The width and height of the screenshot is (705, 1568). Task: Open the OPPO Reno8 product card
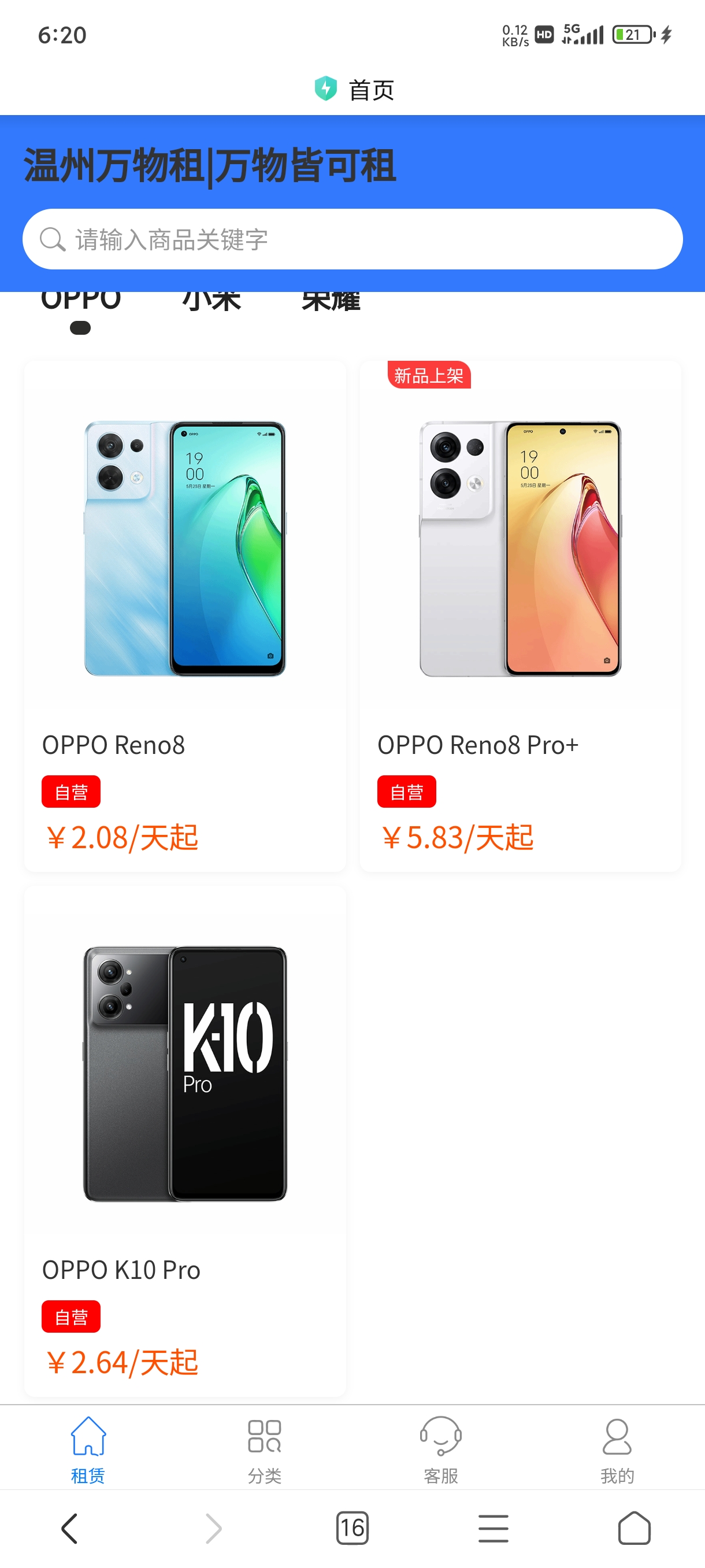click(x=185, y=616)
